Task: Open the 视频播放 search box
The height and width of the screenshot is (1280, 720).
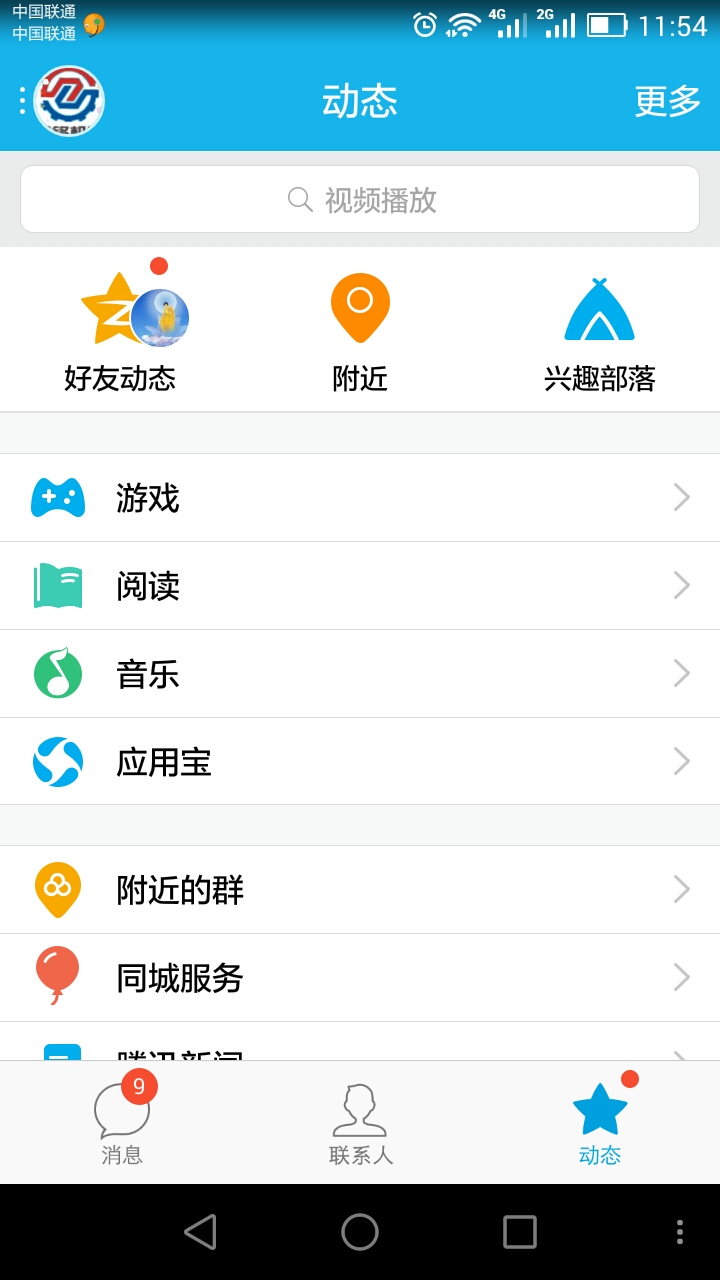Action: point(360,199)
